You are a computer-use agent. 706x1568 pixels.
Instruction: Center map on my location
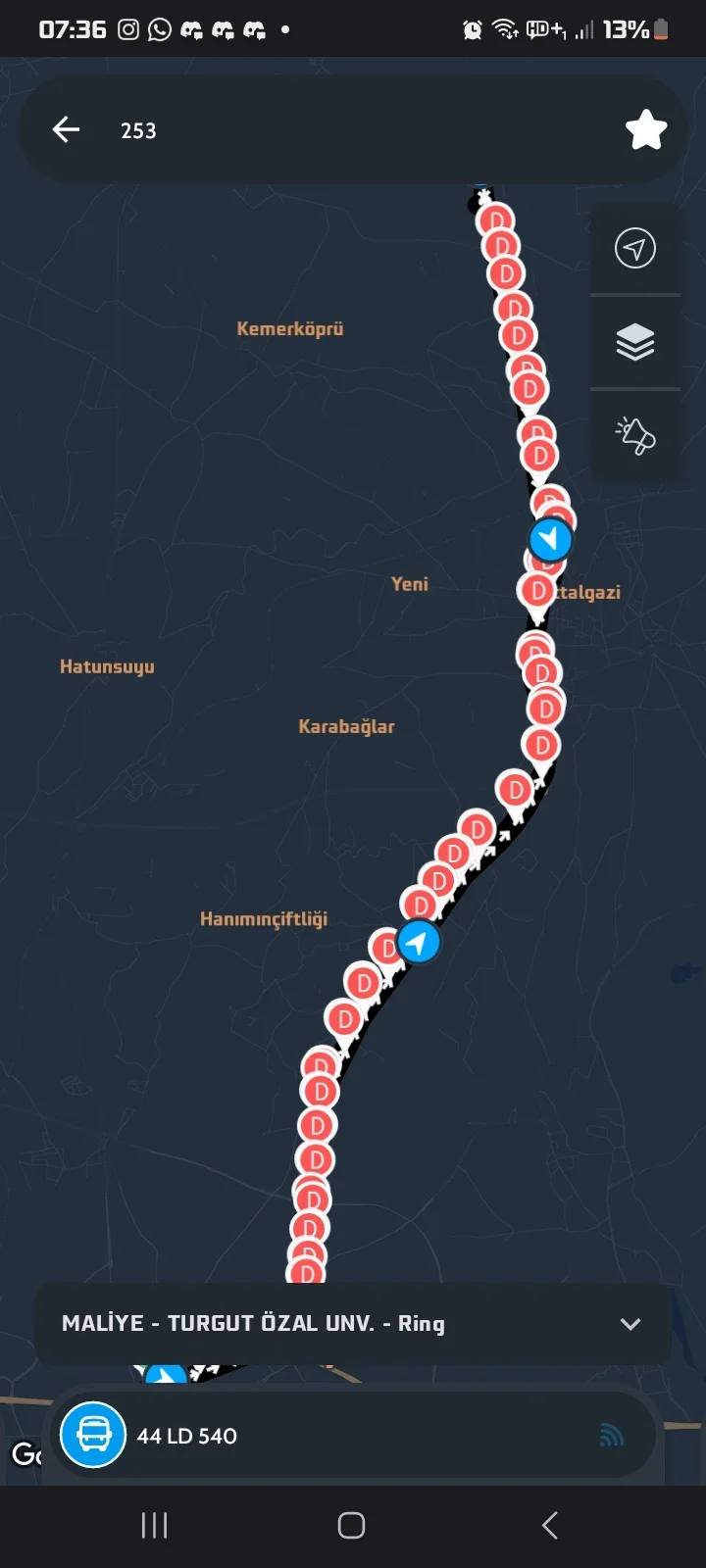coord(634,248)
